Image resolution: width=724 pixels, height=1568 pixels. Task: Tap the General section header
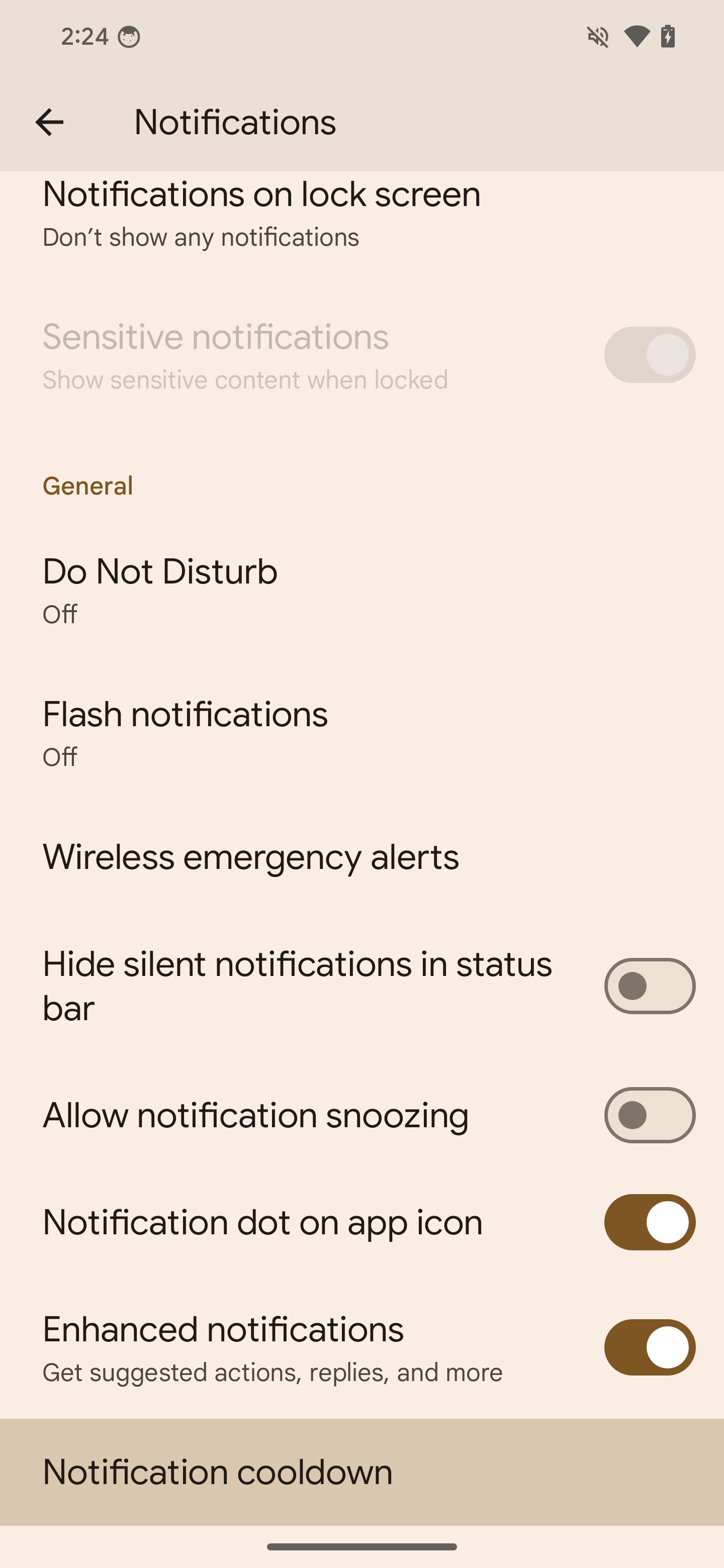87,485
